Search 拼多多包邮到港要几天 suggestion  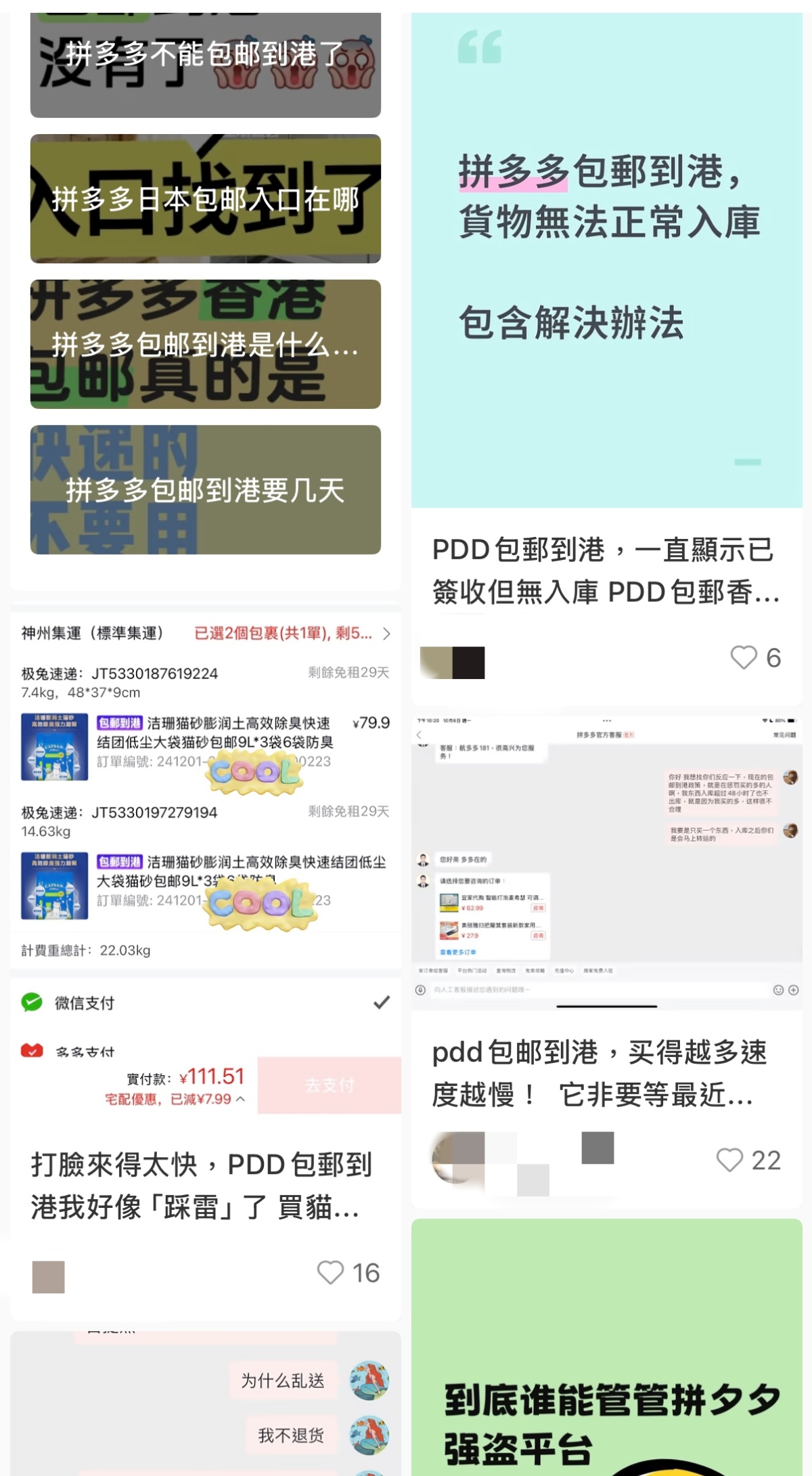pos(205,490)
